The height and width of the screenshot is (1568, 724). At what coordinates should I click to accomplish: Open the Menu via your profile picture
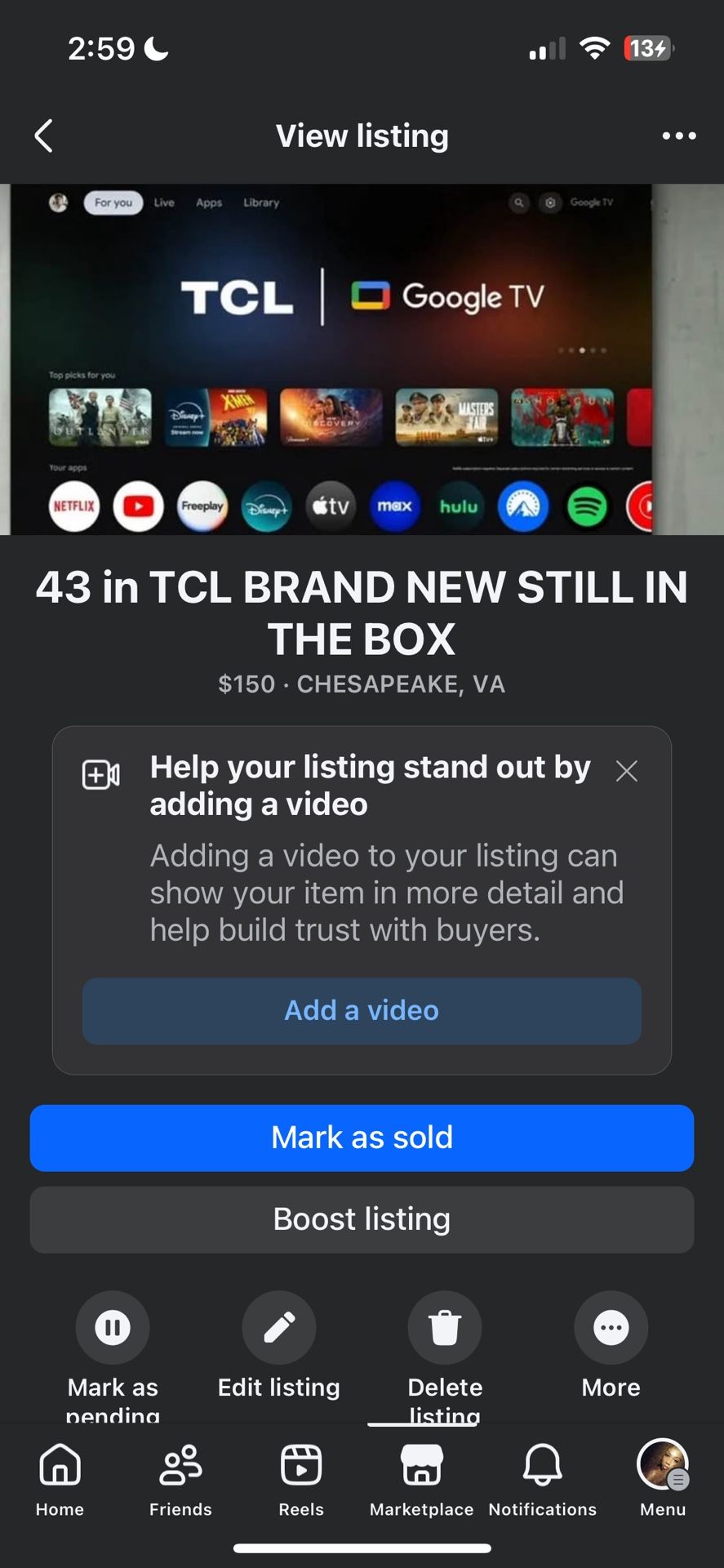pyautogui.click(x=662, y=1464)
